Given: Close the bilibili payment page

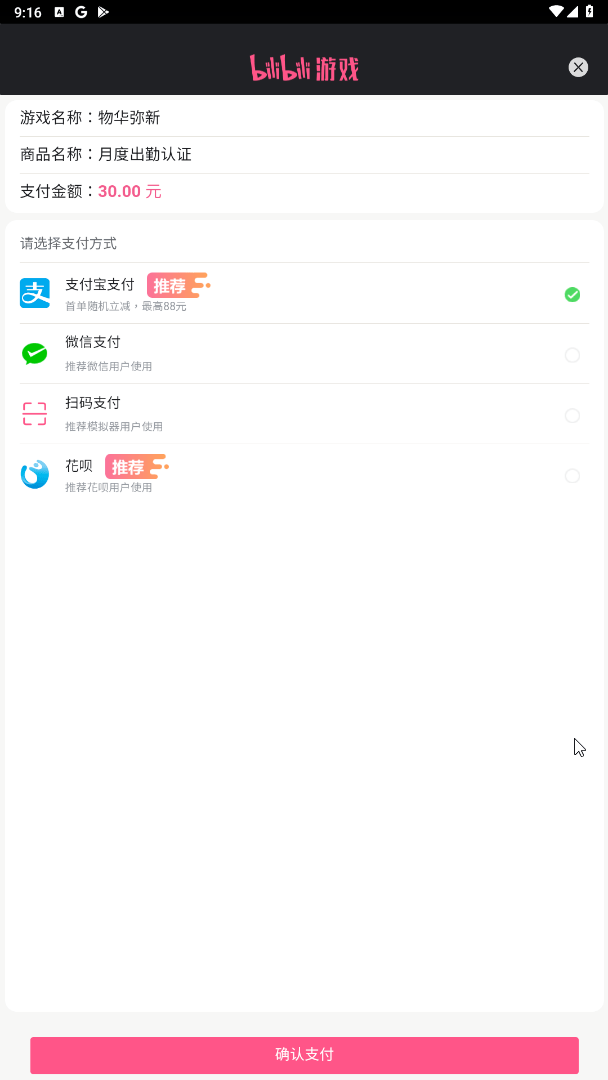Looking at the screenshot, I should click(578, 67).
